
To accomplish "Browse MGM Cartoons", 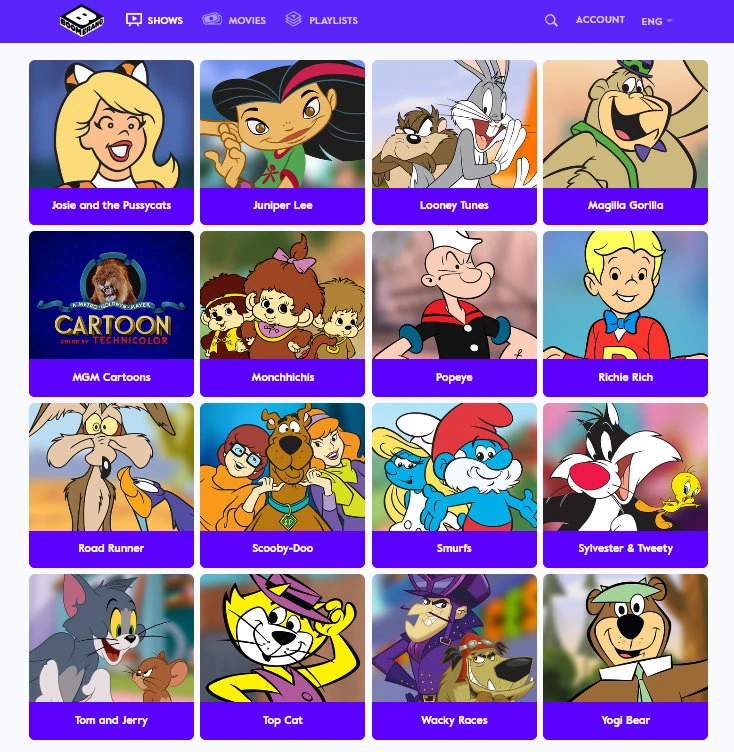I will click(111, 314).
